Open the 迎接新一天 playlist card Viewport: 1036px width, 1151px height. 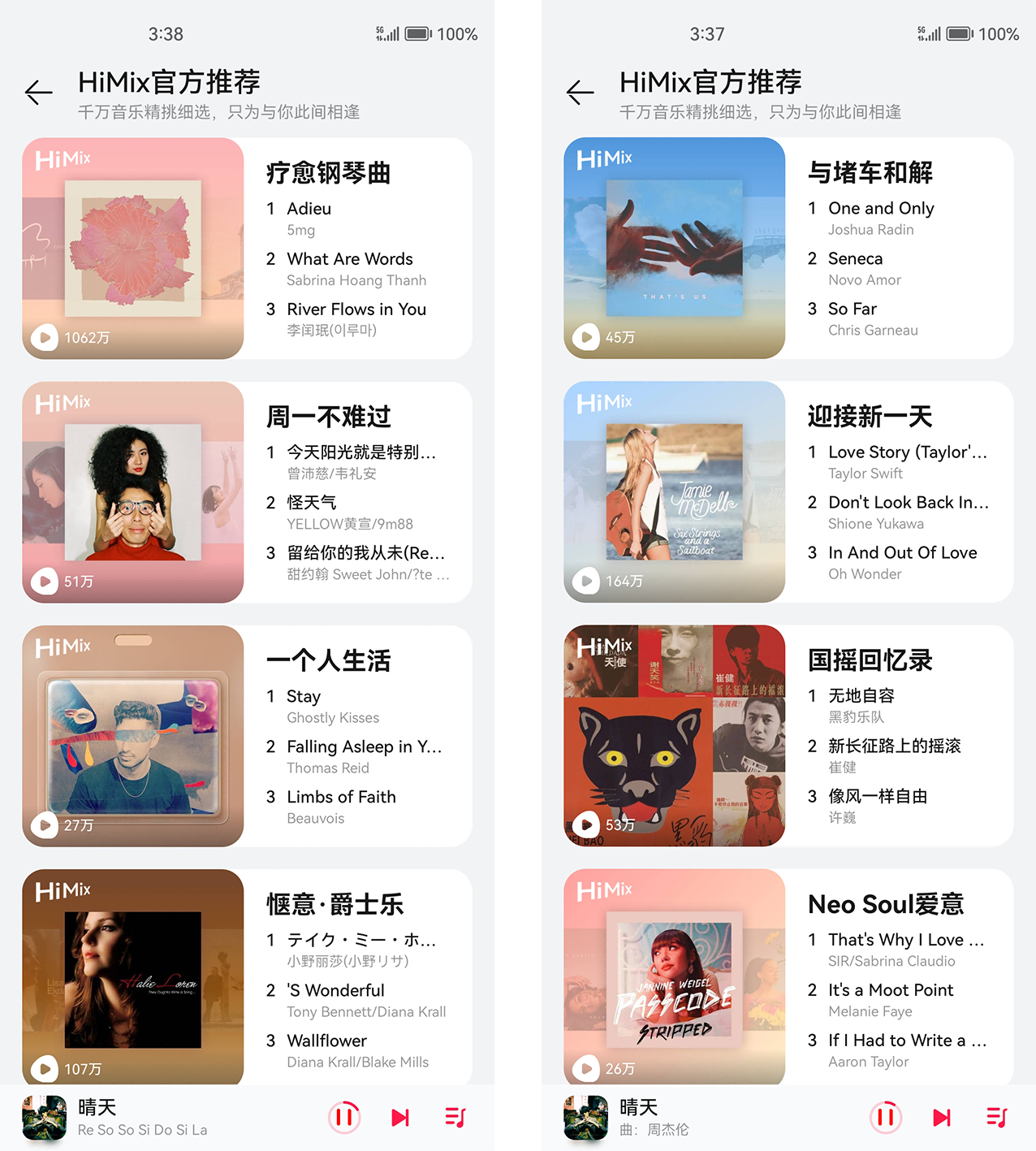pyautogui.click(x=870, y=417)
